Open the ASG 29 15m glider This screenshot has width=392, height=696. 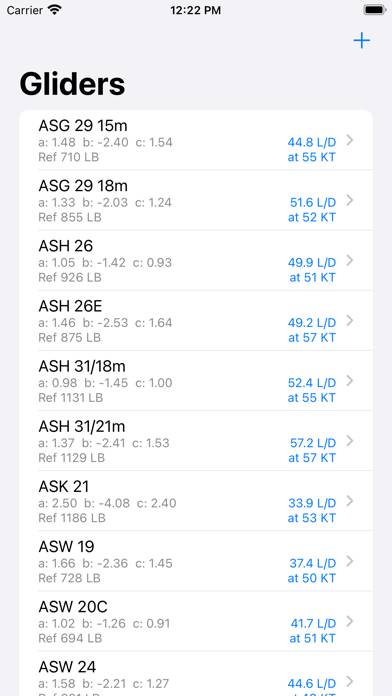[x=196, y=140]
